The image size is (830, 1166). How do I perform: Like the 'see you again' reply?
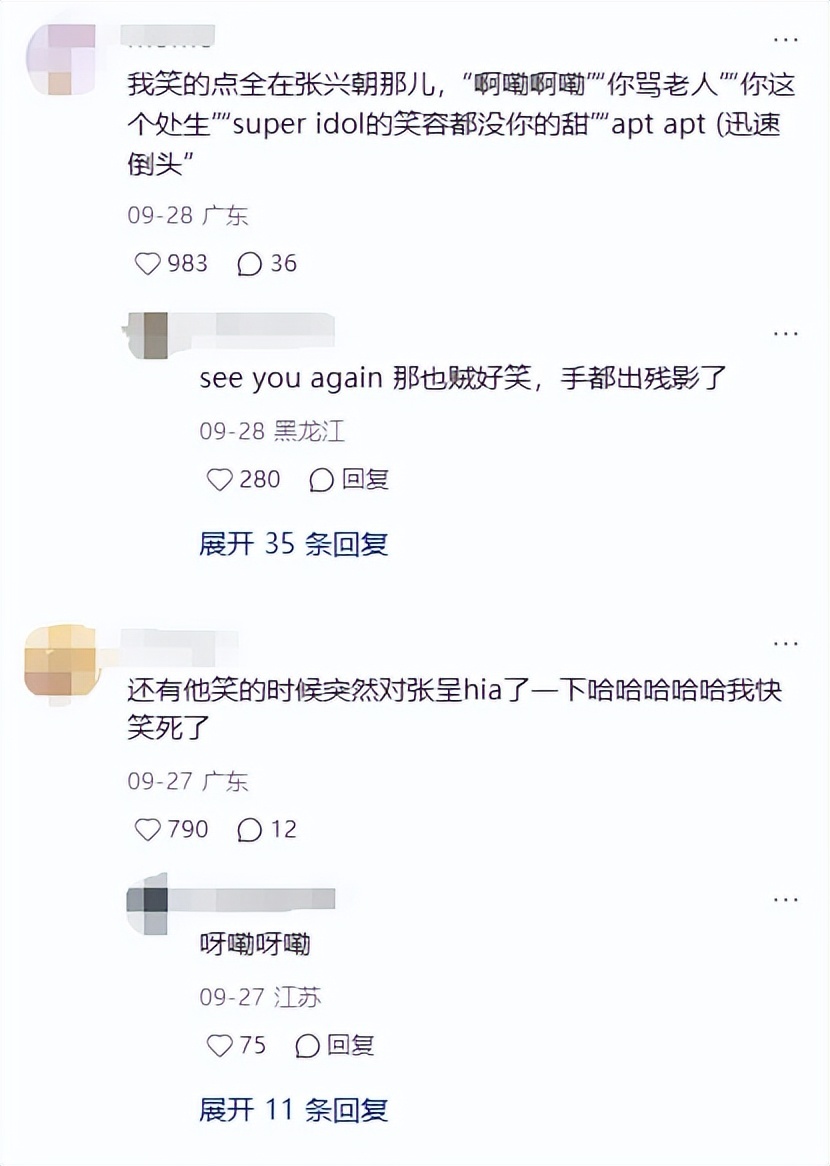(220, 480)
